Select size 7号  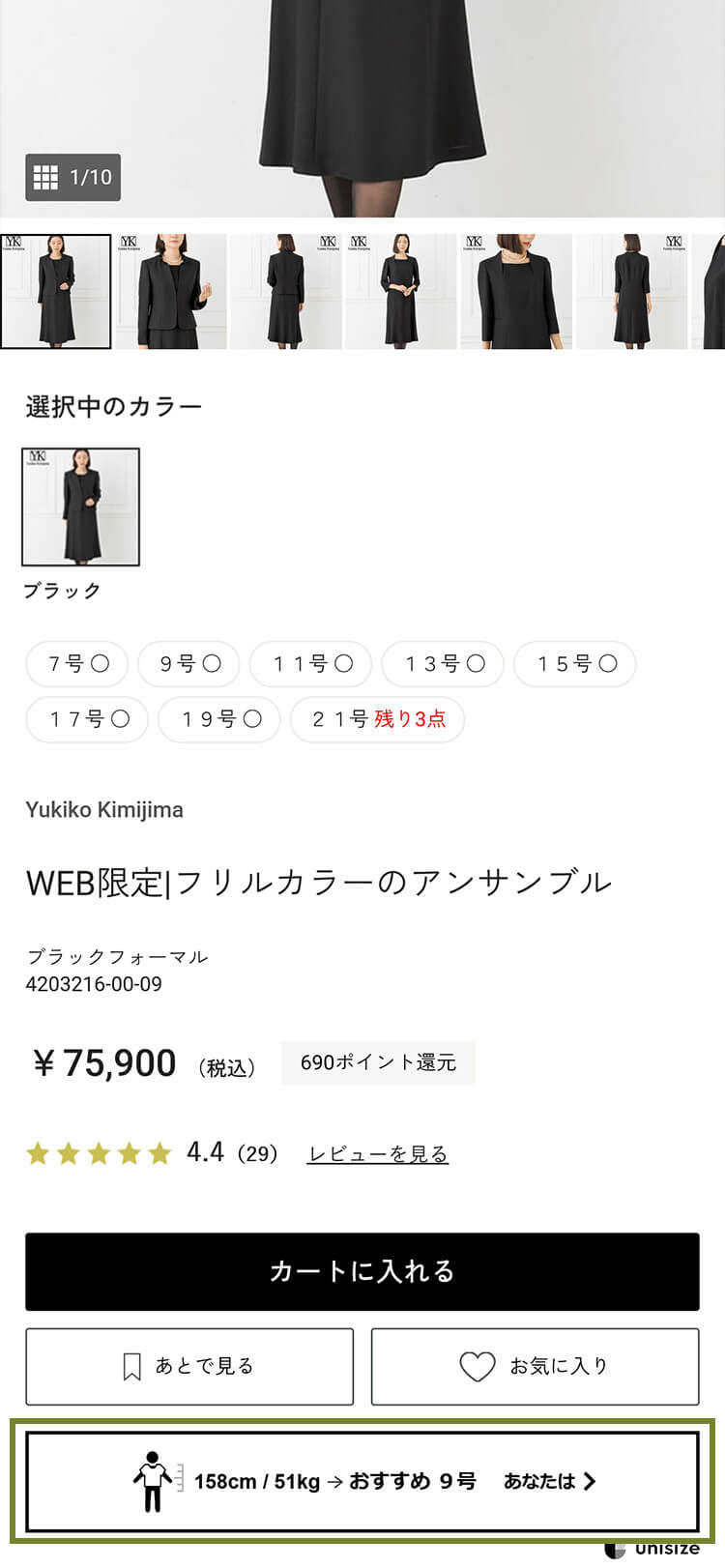click(x=77, y=664)
